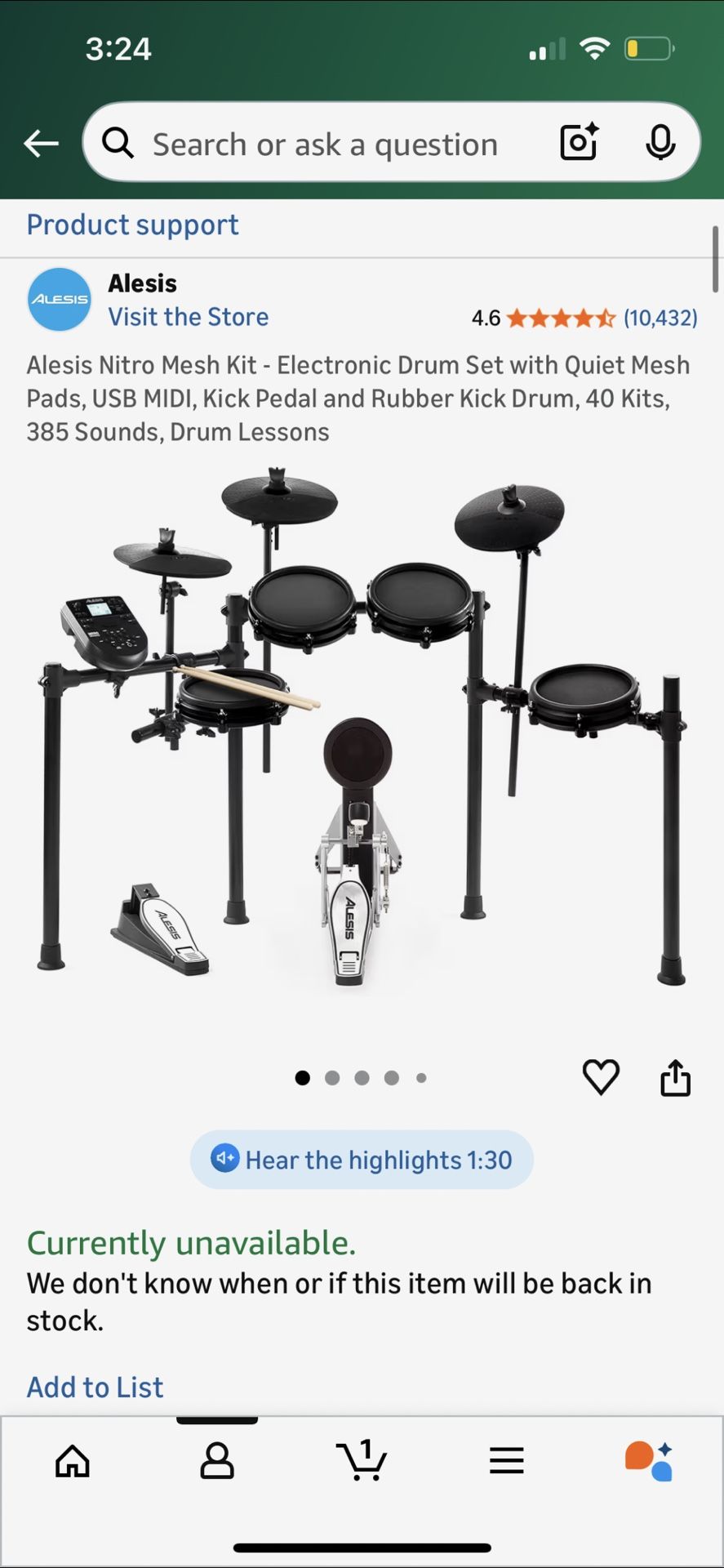Tap the search bar to ask a question

(x=326, y=143)
